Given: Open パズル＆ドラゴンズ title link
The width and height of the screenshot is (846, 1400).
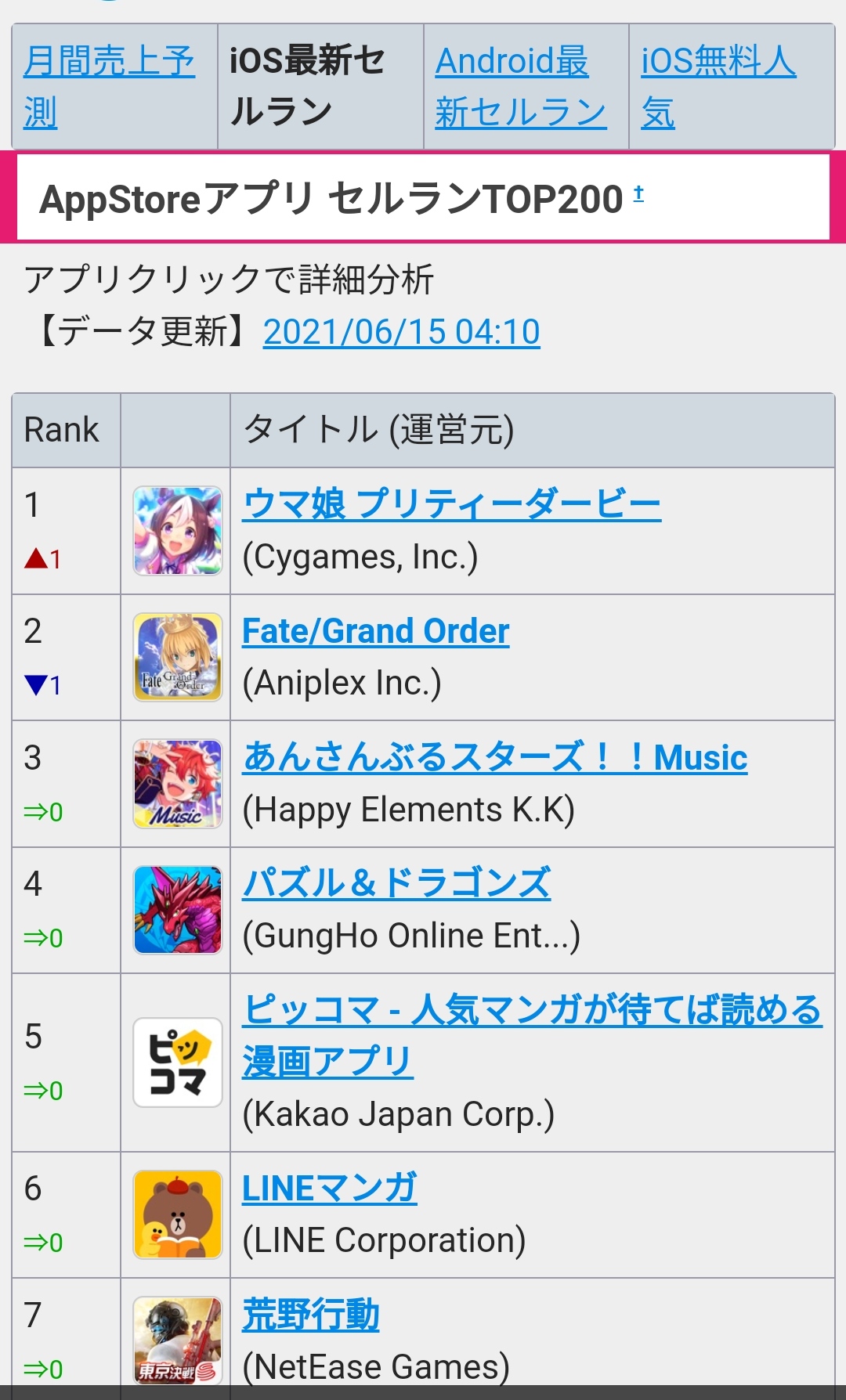Looking at the screenshot, I should pyautogui.click(x=396, y=883).
